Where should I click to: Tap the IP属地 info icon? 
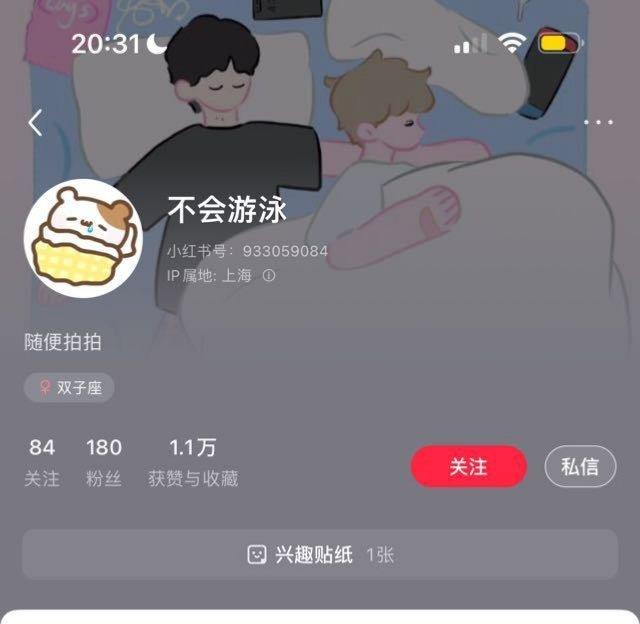pos(269,276)
